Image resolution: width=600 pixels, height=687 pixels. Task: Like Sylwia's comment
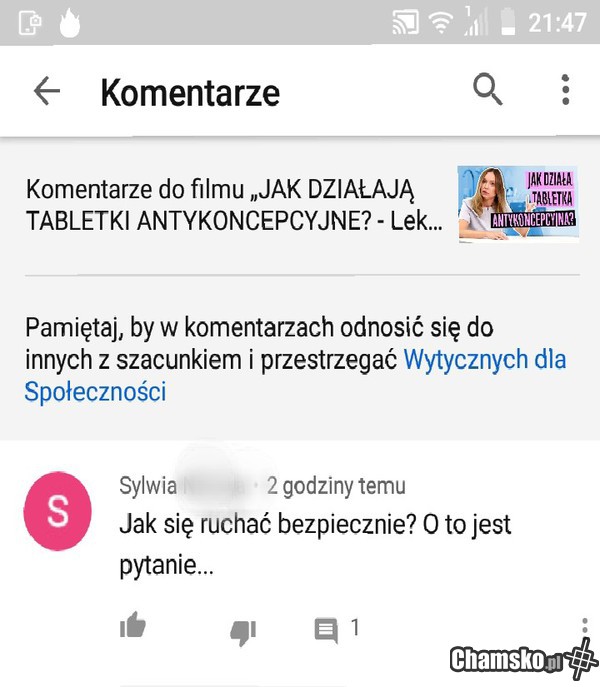[133, 627]
